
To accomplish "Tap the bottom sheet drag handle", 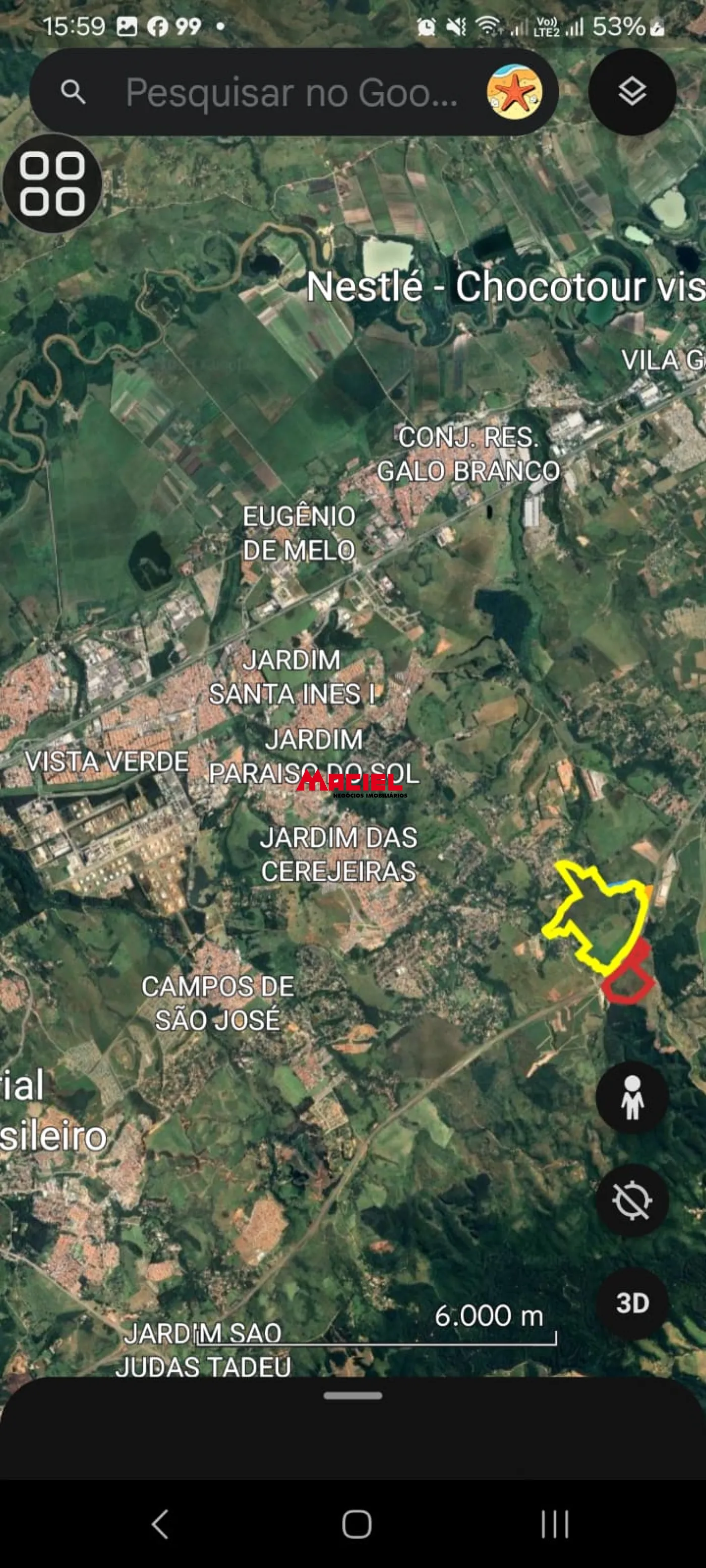I will [352, 1396].
